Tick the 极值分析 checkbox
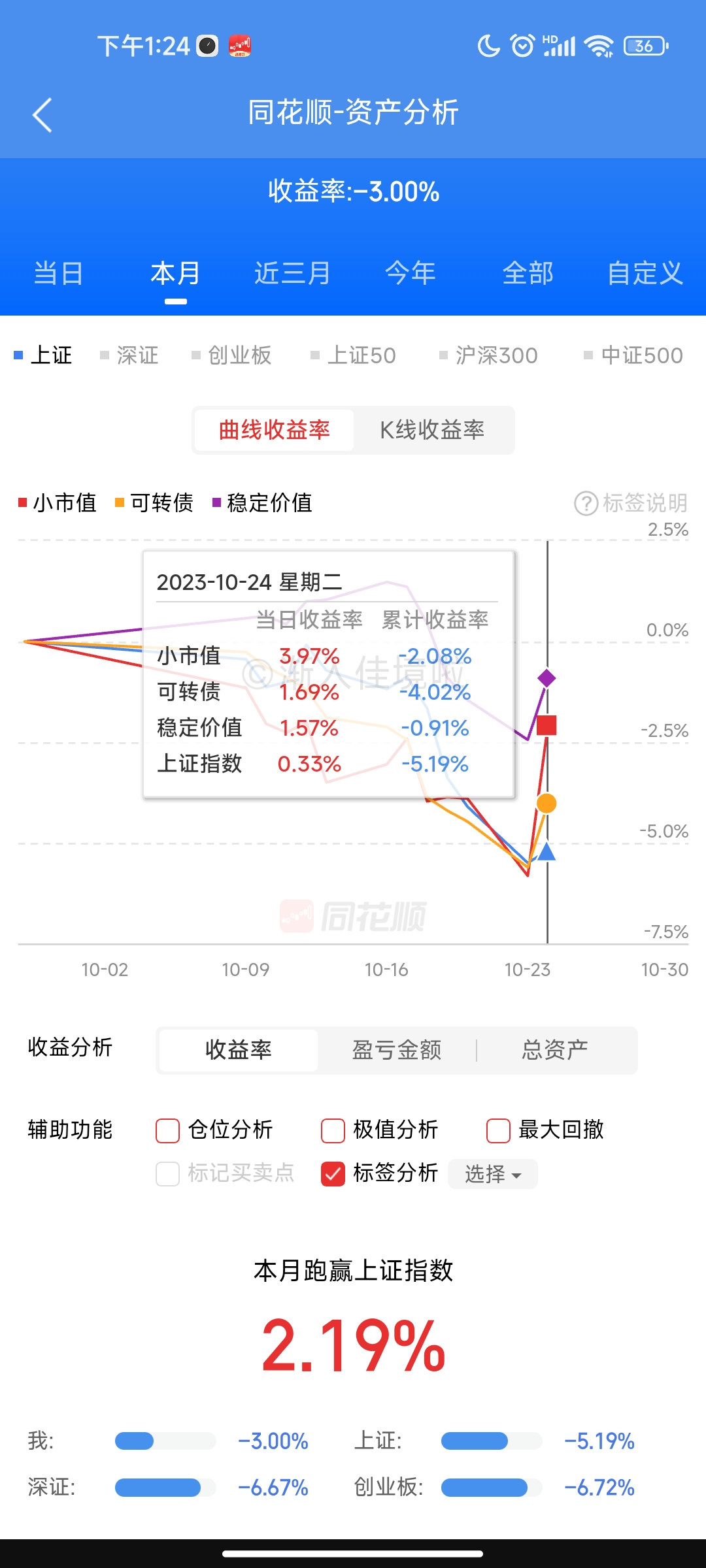 pyautogui.click(x=333, y=1130)
